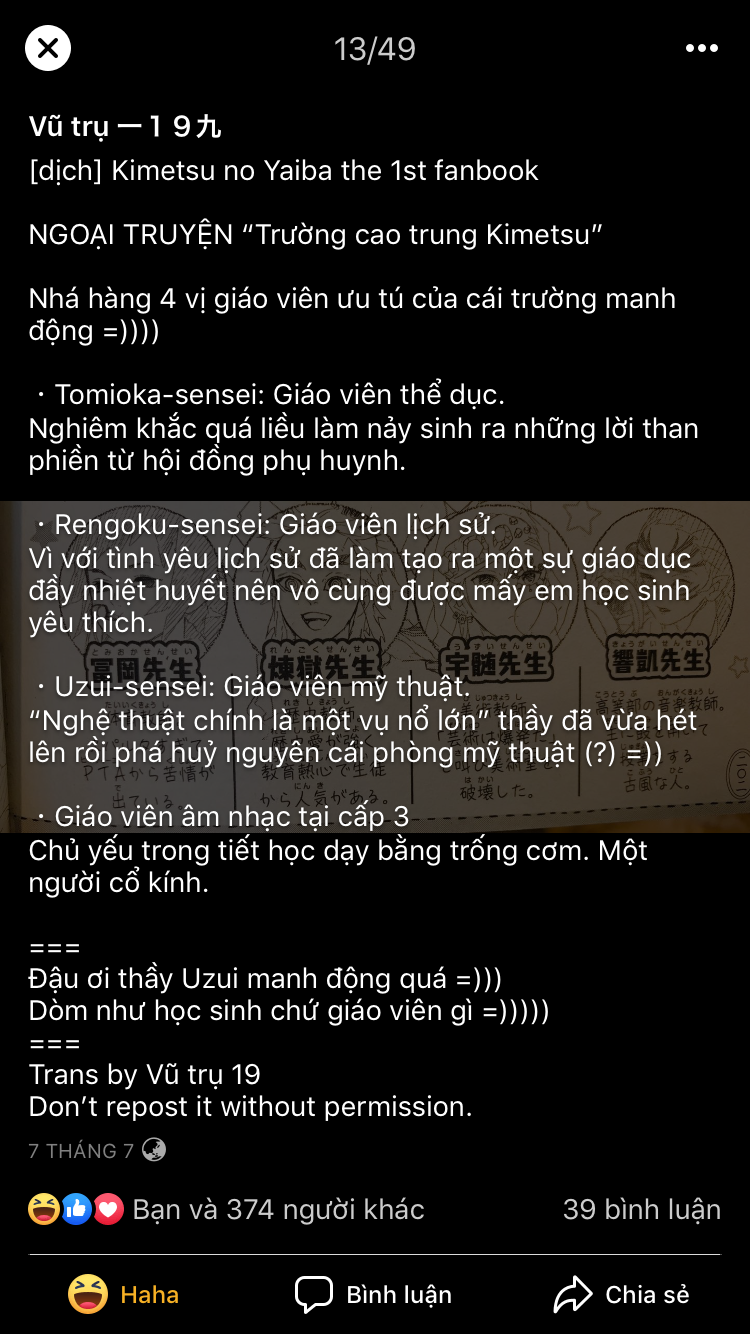Open the Vũ trụ 一19九 page name

point(125,127)
